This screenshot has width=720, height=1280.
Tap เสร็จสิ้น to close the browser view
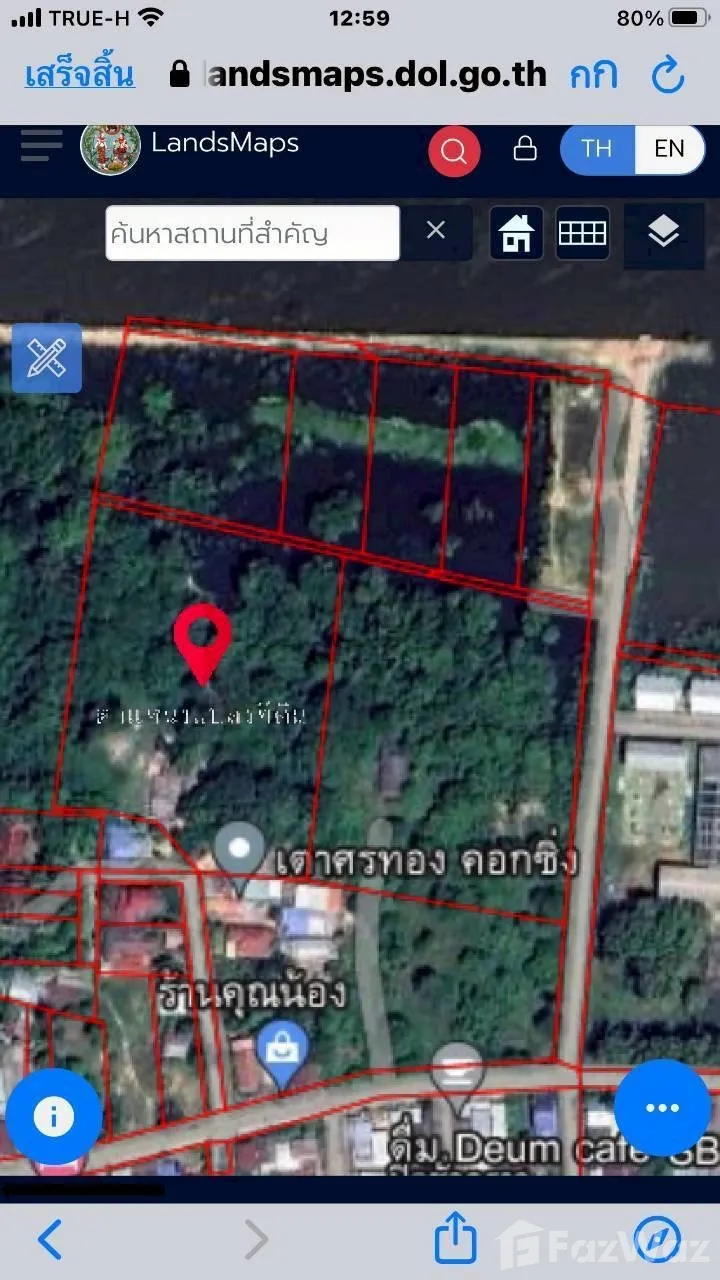(x=79, y=74)
